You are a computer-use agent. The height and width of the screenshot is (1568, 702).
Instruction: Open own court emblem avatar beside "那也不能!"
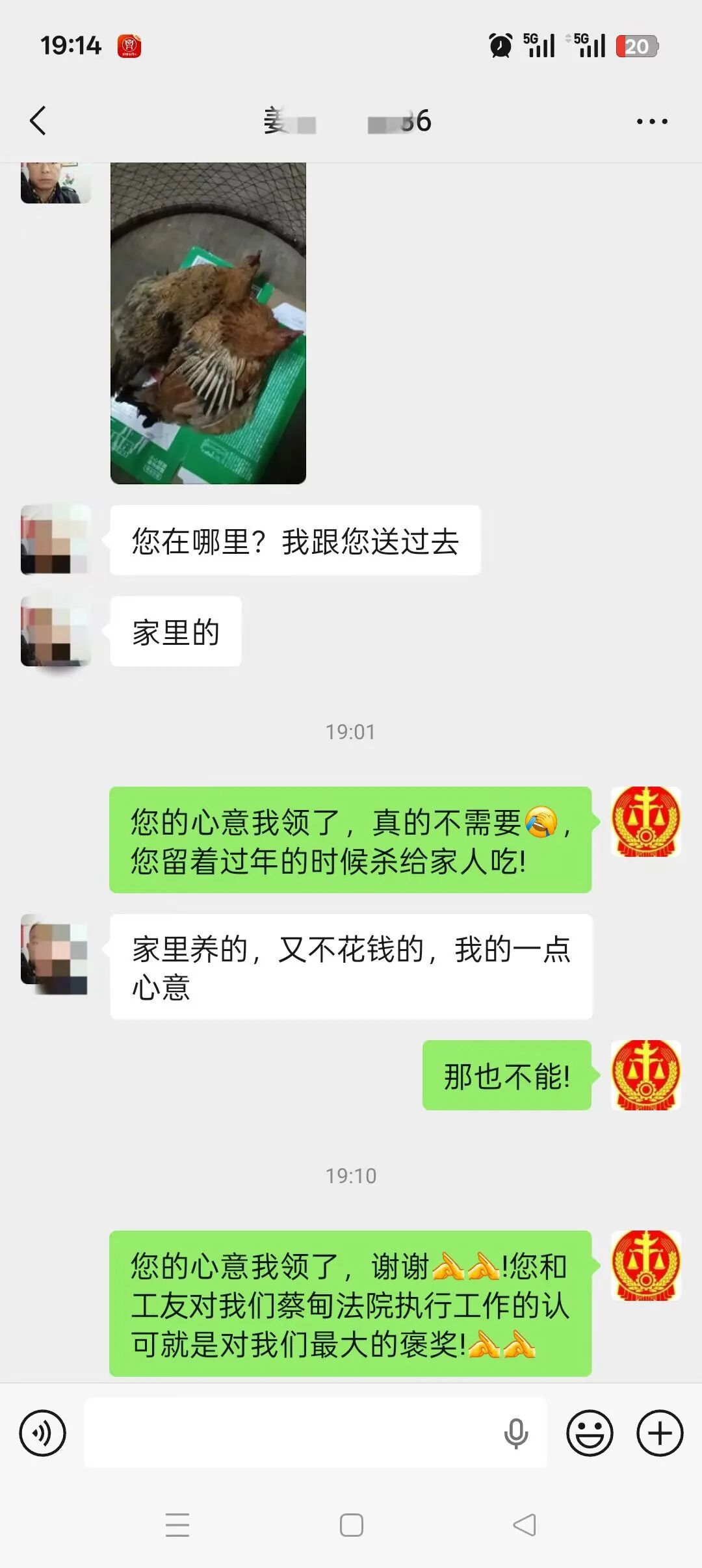(x=645, y=1075)
